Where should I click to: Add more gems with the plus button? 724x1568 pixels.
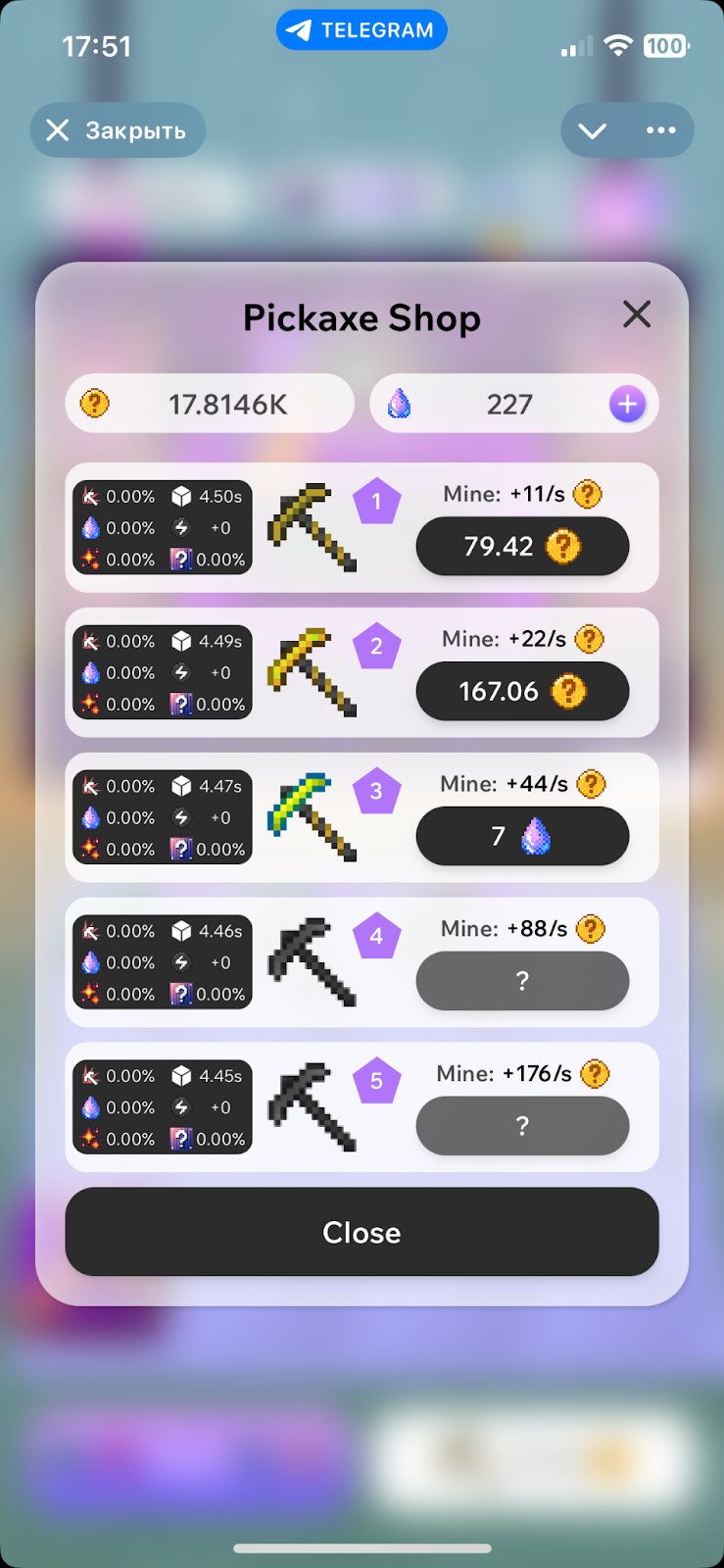(627, 404)
